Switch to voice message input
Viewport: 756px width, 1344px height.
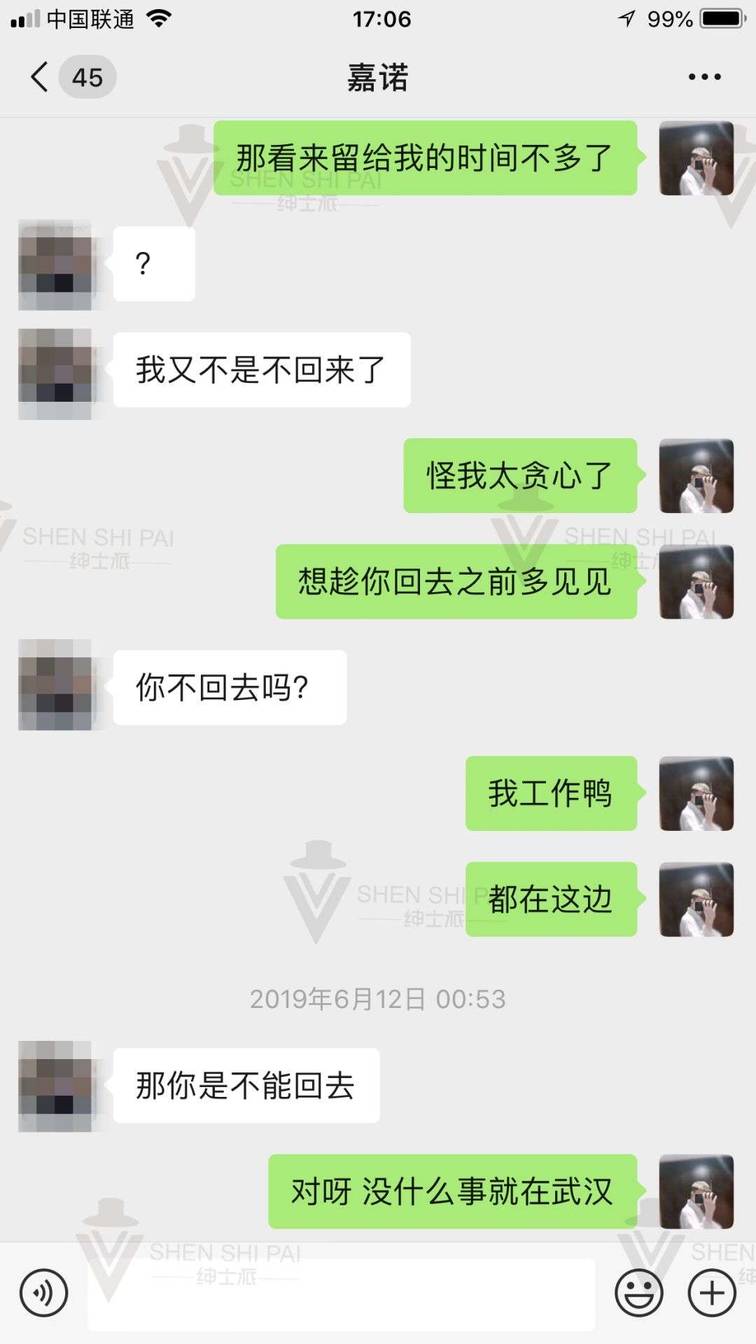click(x=44, y=1293)
